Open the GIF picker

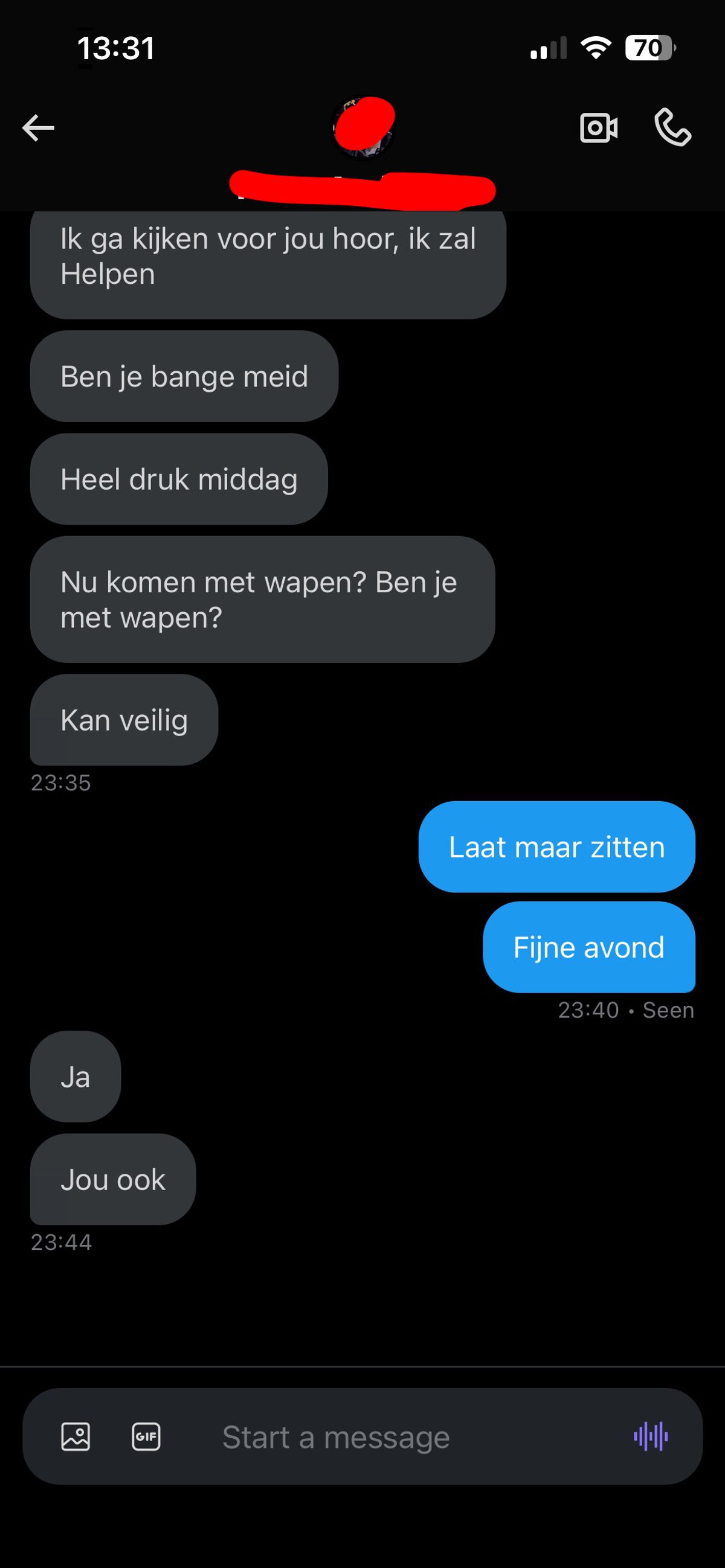click(x=146, y=1437)
